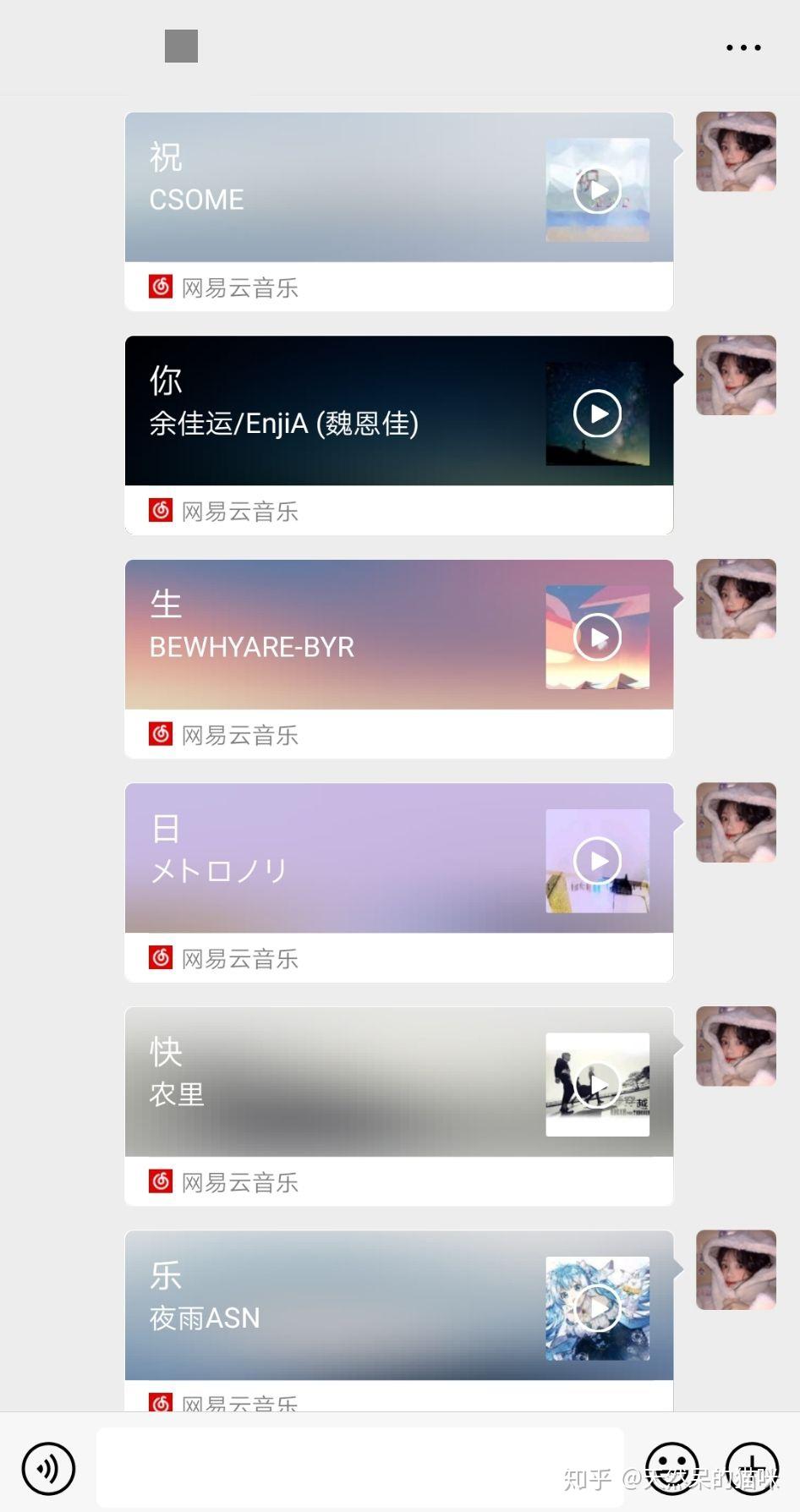This screenshot has height=1512, width=800.
Task: Open the emoji picker
Action: click(671, 1468)
